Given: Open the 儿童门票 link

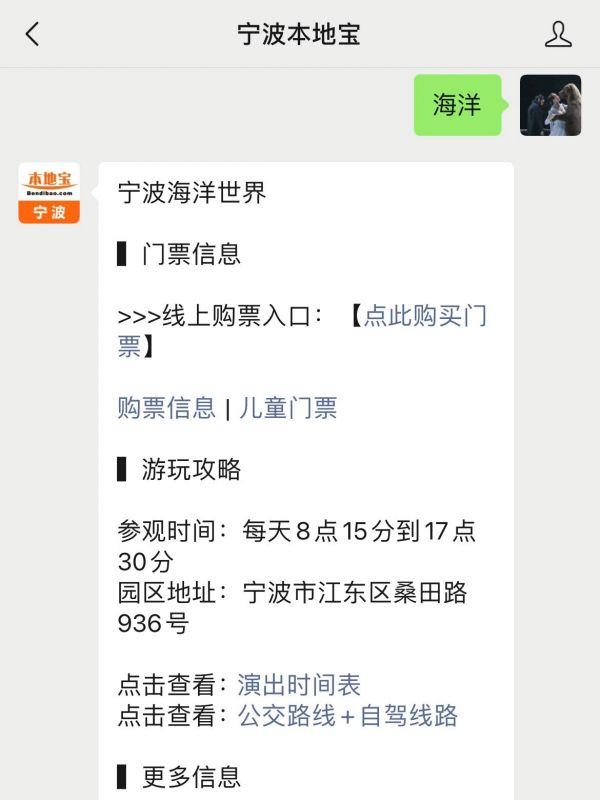Looking at the screenshot, I should point(288,408).
